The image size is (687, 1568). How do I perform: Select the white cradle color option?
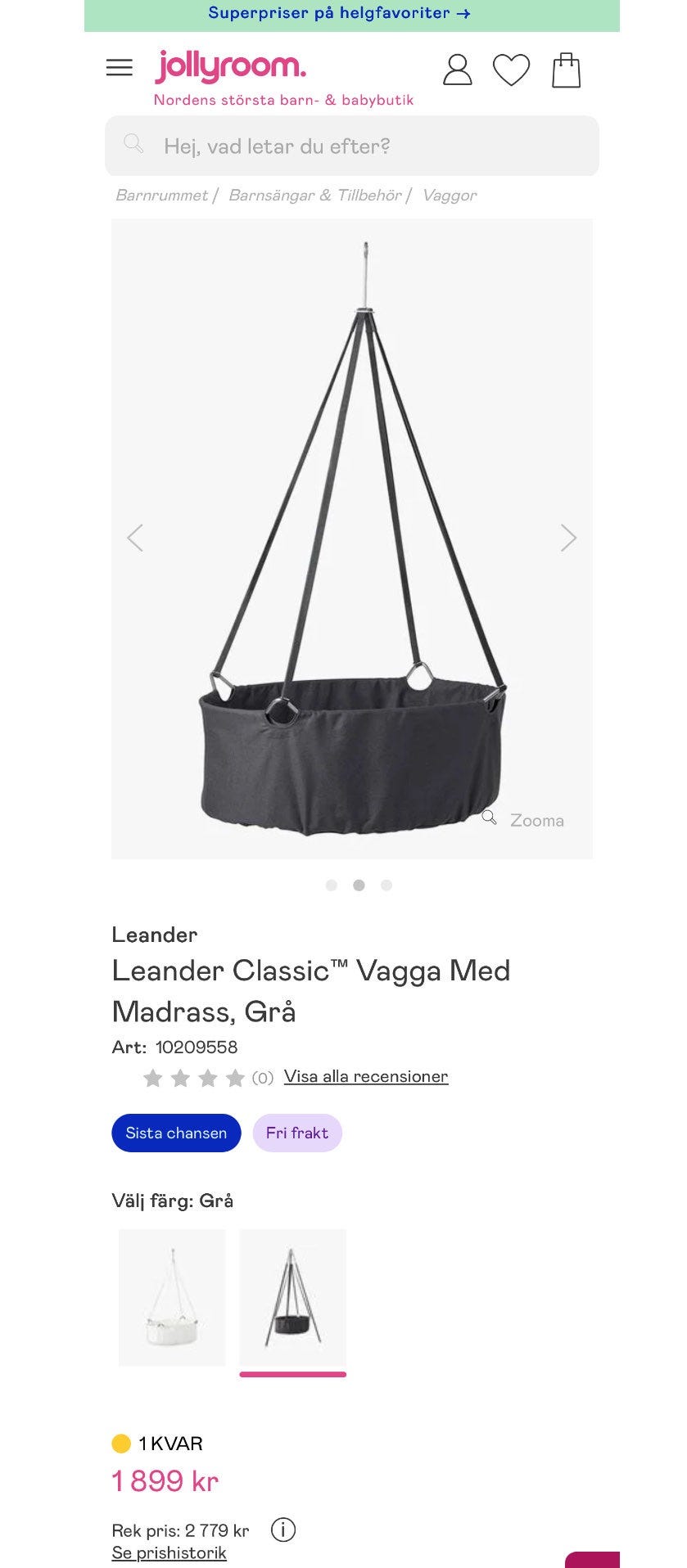pyautogui.click(x=172, y=1298)
